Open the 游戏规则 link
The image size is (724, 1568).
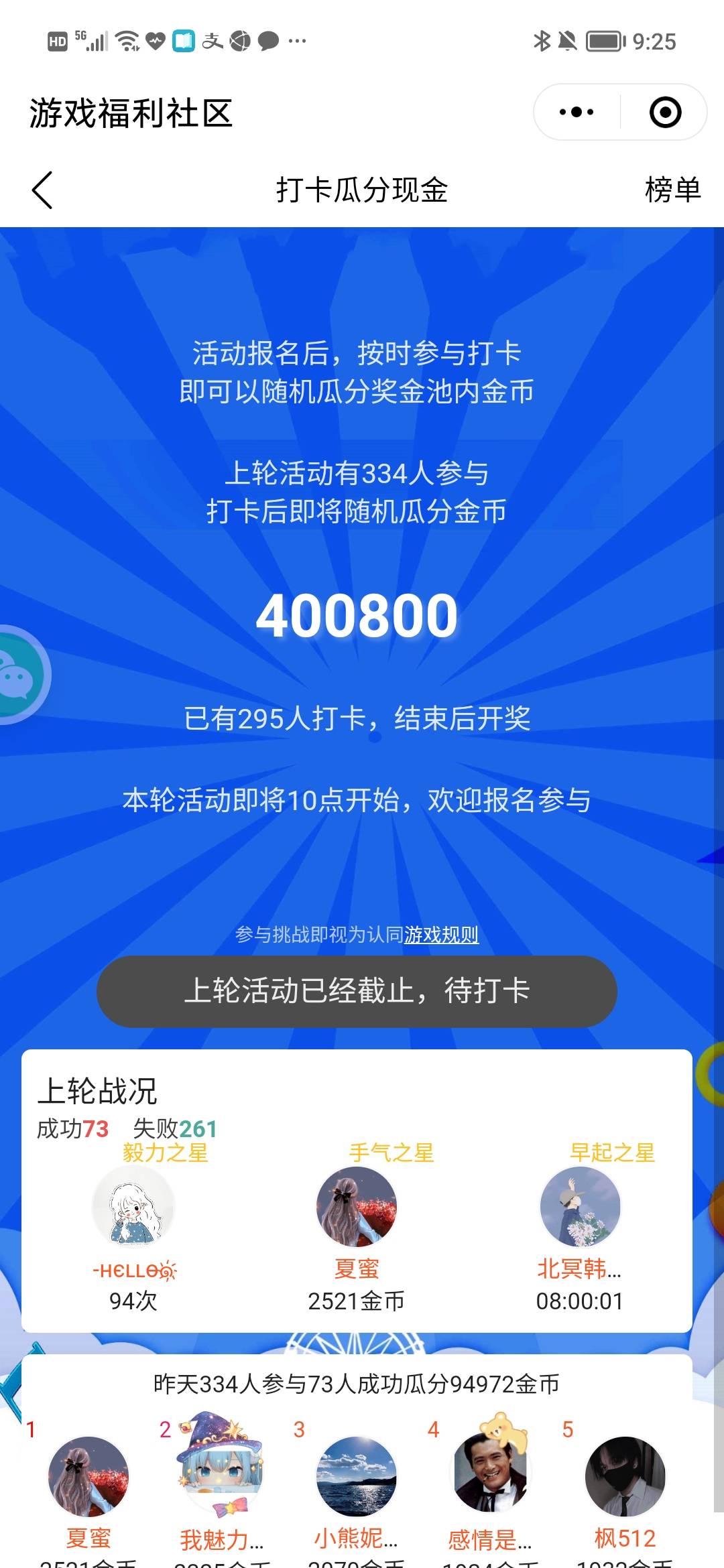[x=441, y=934]
